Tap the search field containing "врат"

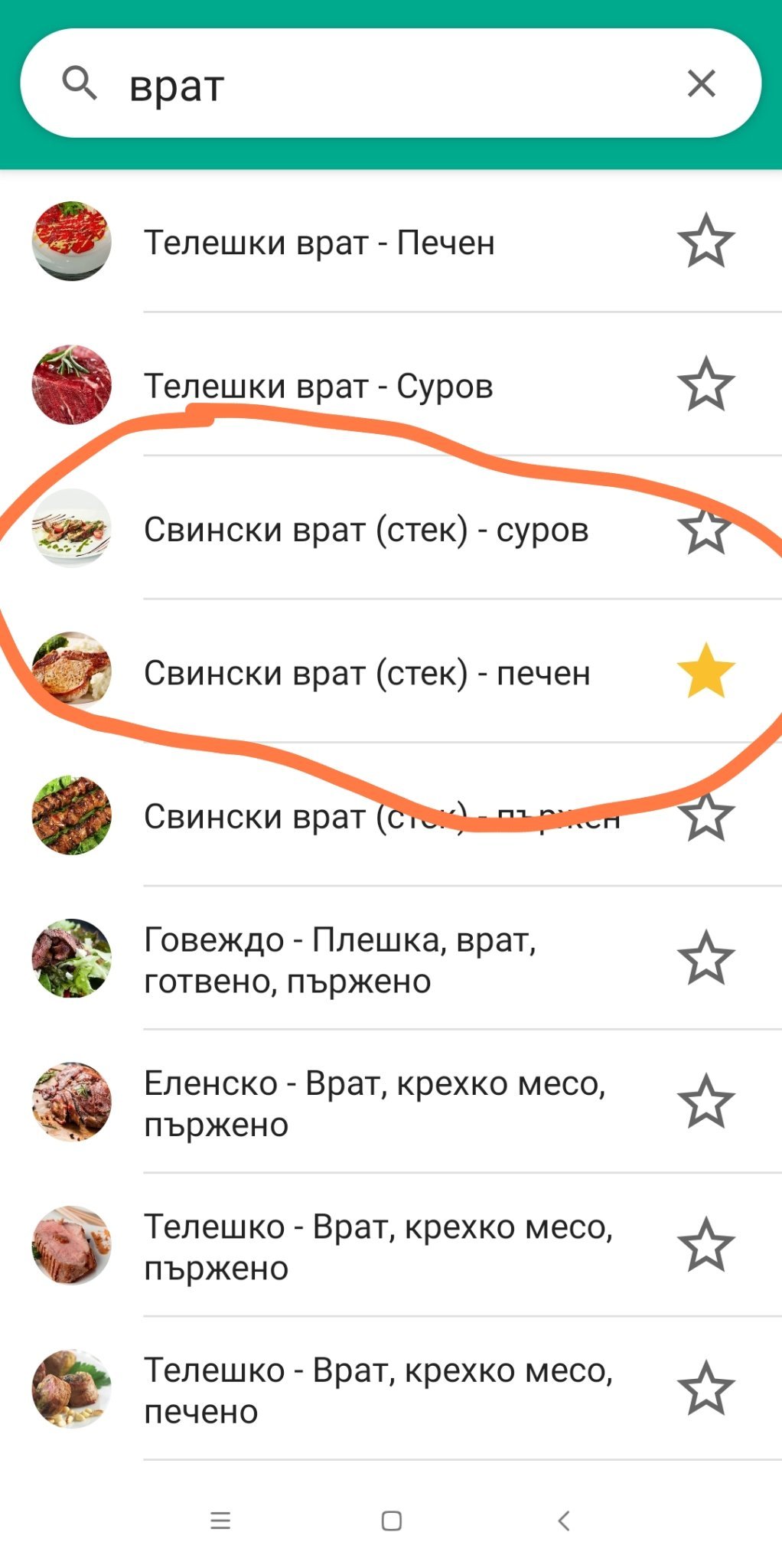point(383,84)
